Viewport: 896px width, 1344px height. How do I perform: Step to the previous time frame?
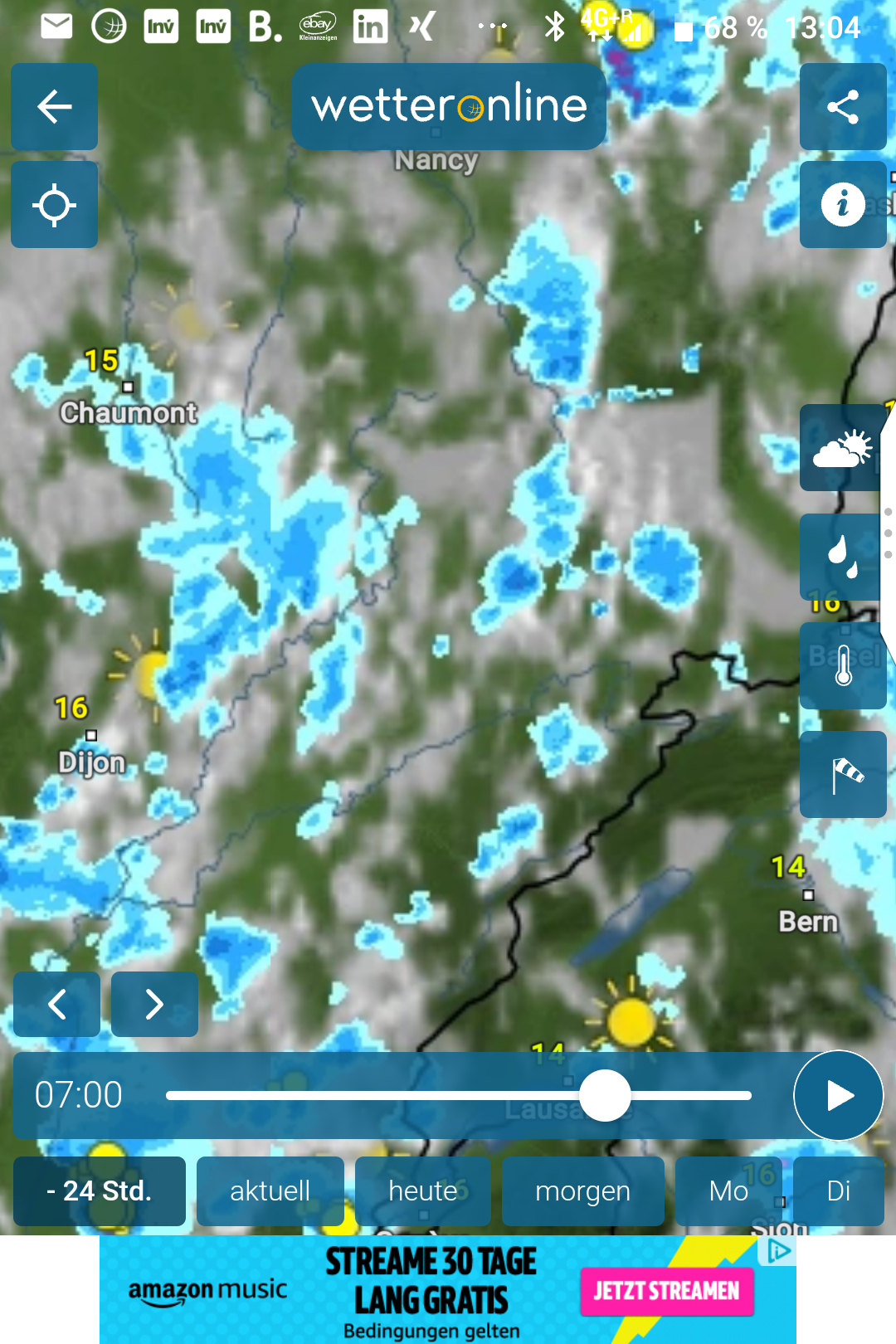[x=57, y=1004]
